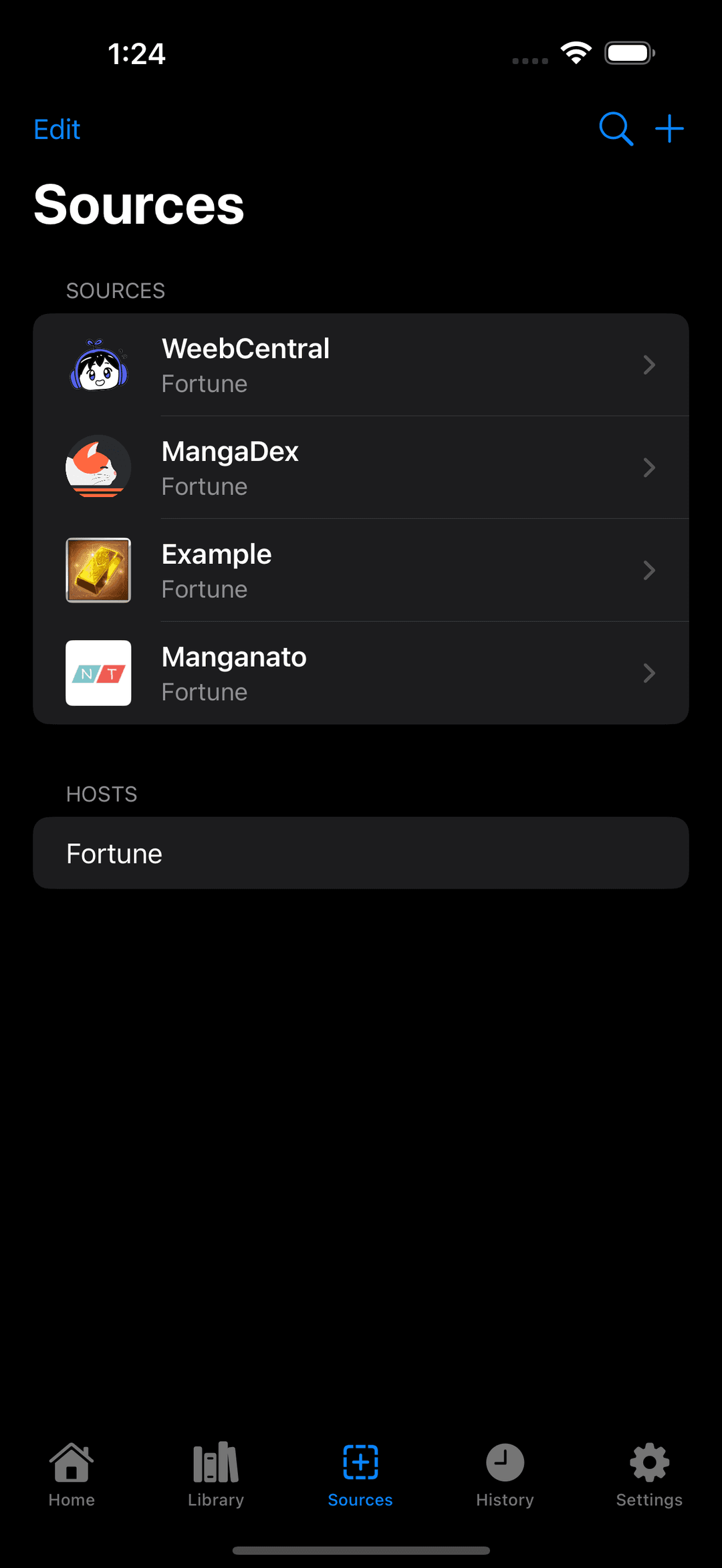The image size is (722, 1568).
Task: Expand the Manganato row chevron
Action: click(x=649, y=673)
